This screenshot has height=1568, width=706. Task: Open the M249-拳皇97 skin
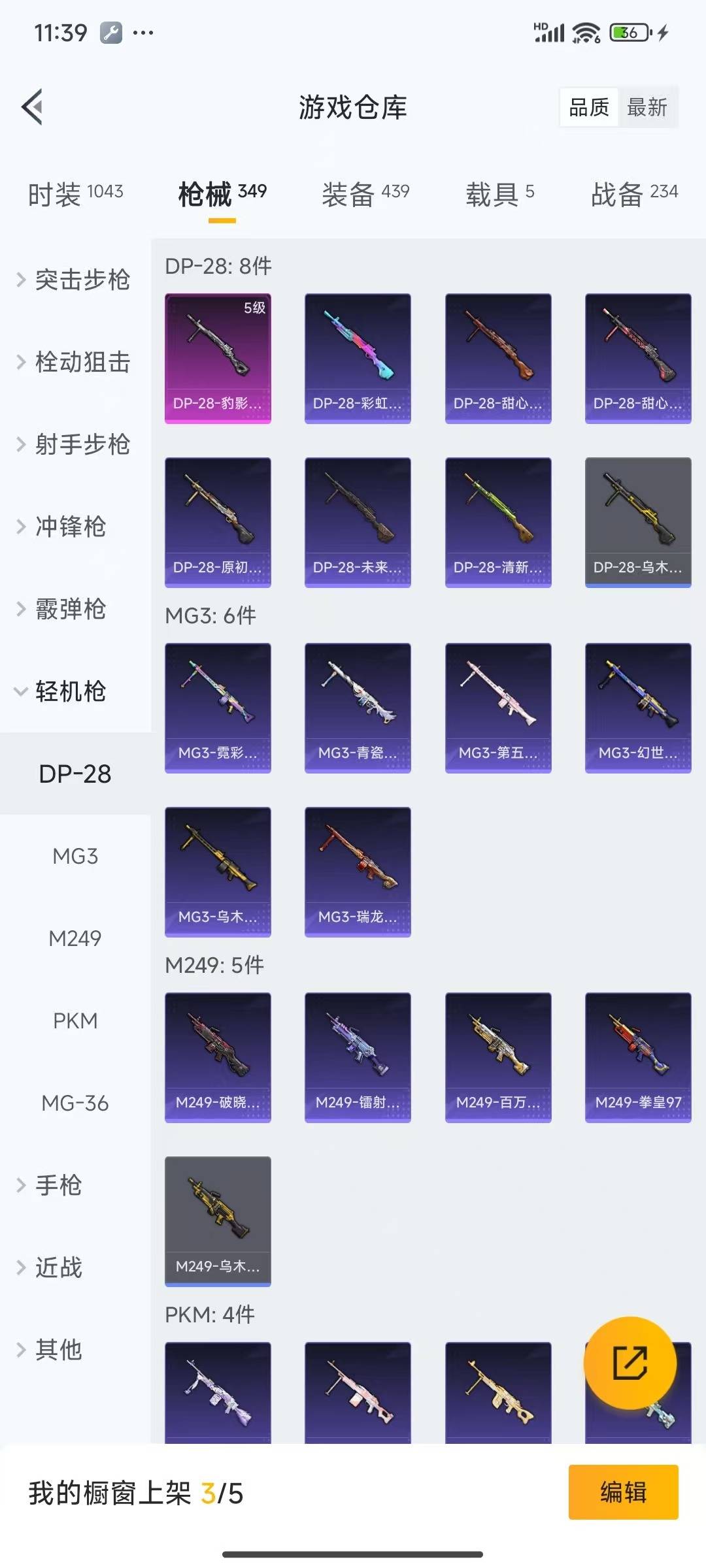[x=637, y=1057]
